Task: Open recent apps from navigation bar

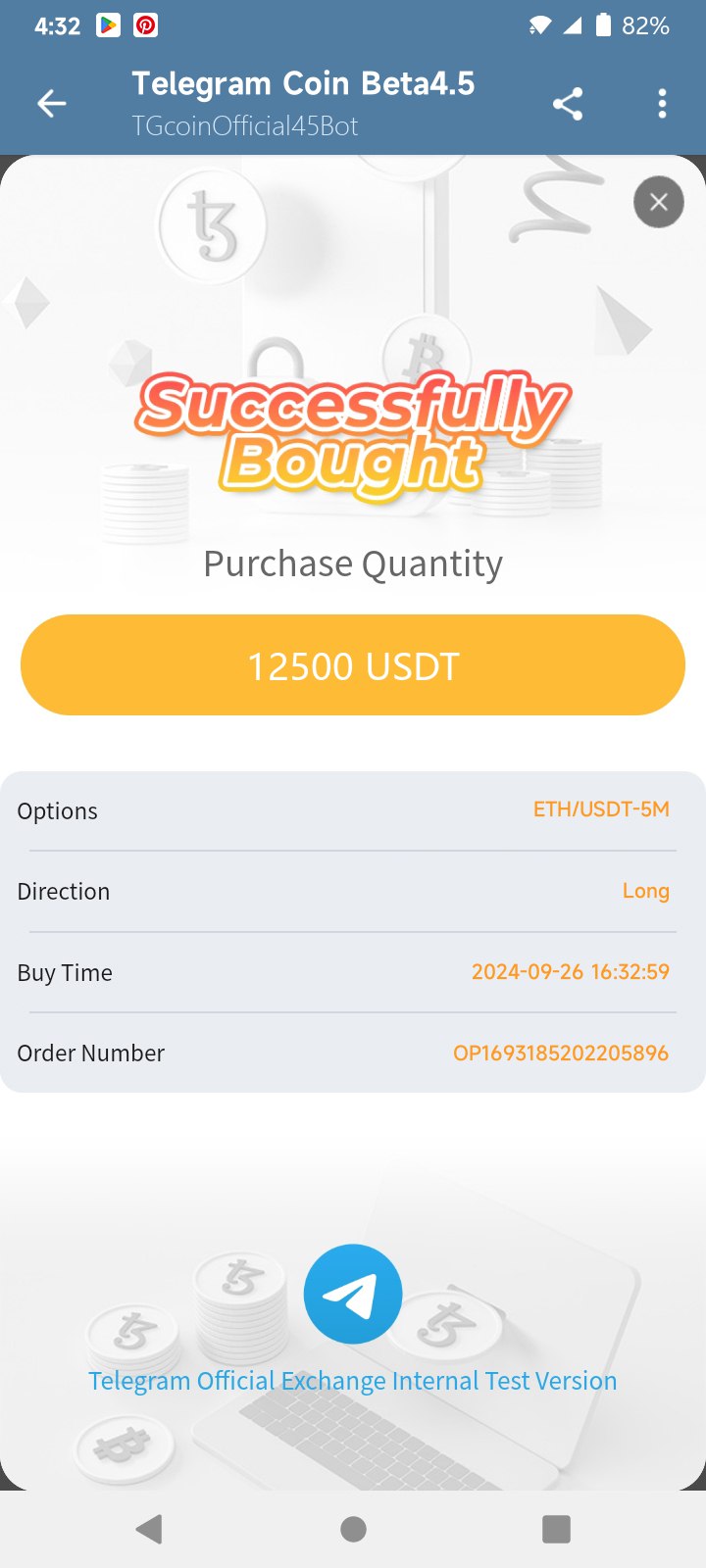Action: (x=556, y=1529)
